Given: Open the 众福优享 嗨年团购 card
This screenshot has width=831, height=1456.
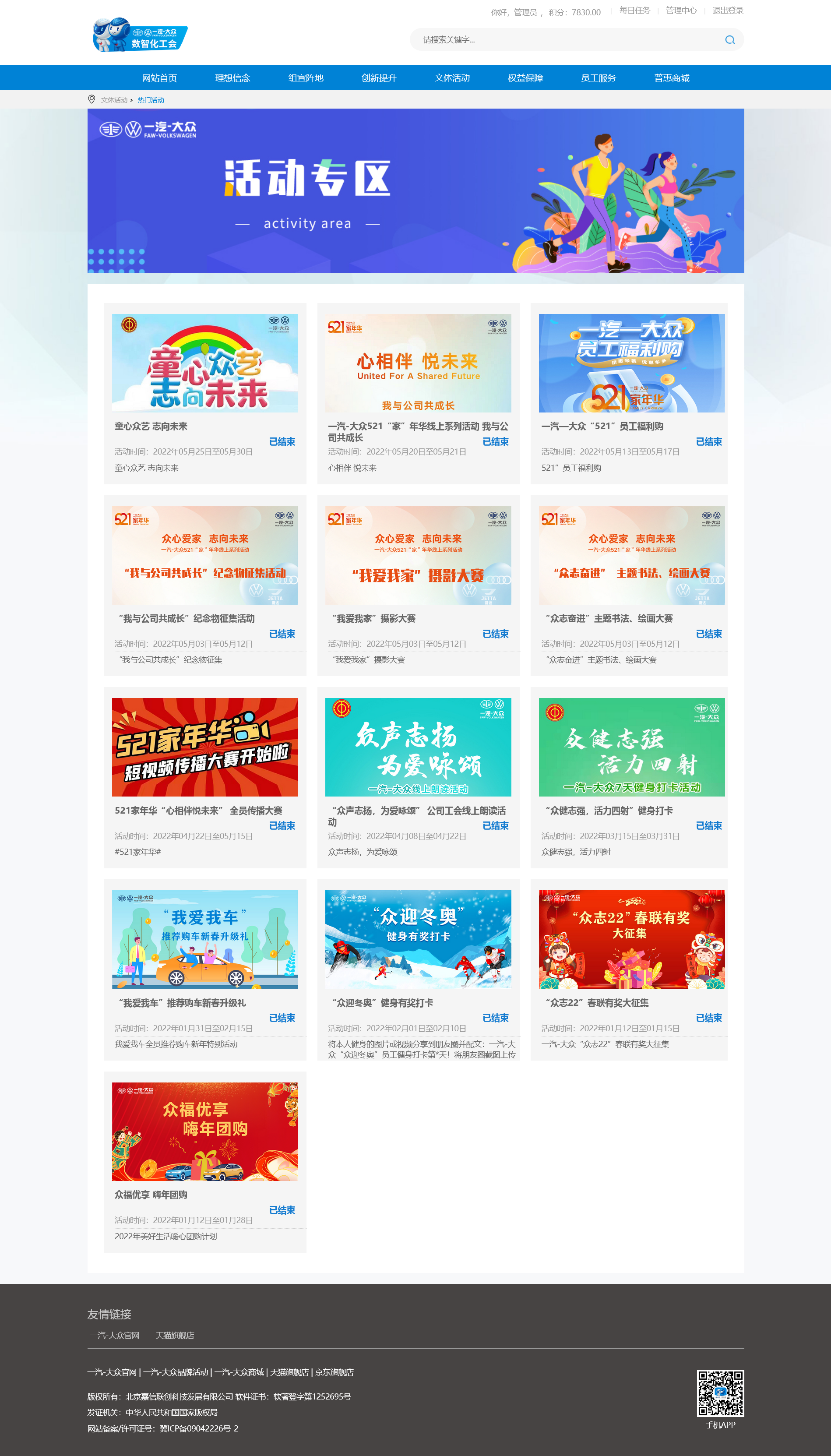Looking at the screenshot, I should (205, 1131).
